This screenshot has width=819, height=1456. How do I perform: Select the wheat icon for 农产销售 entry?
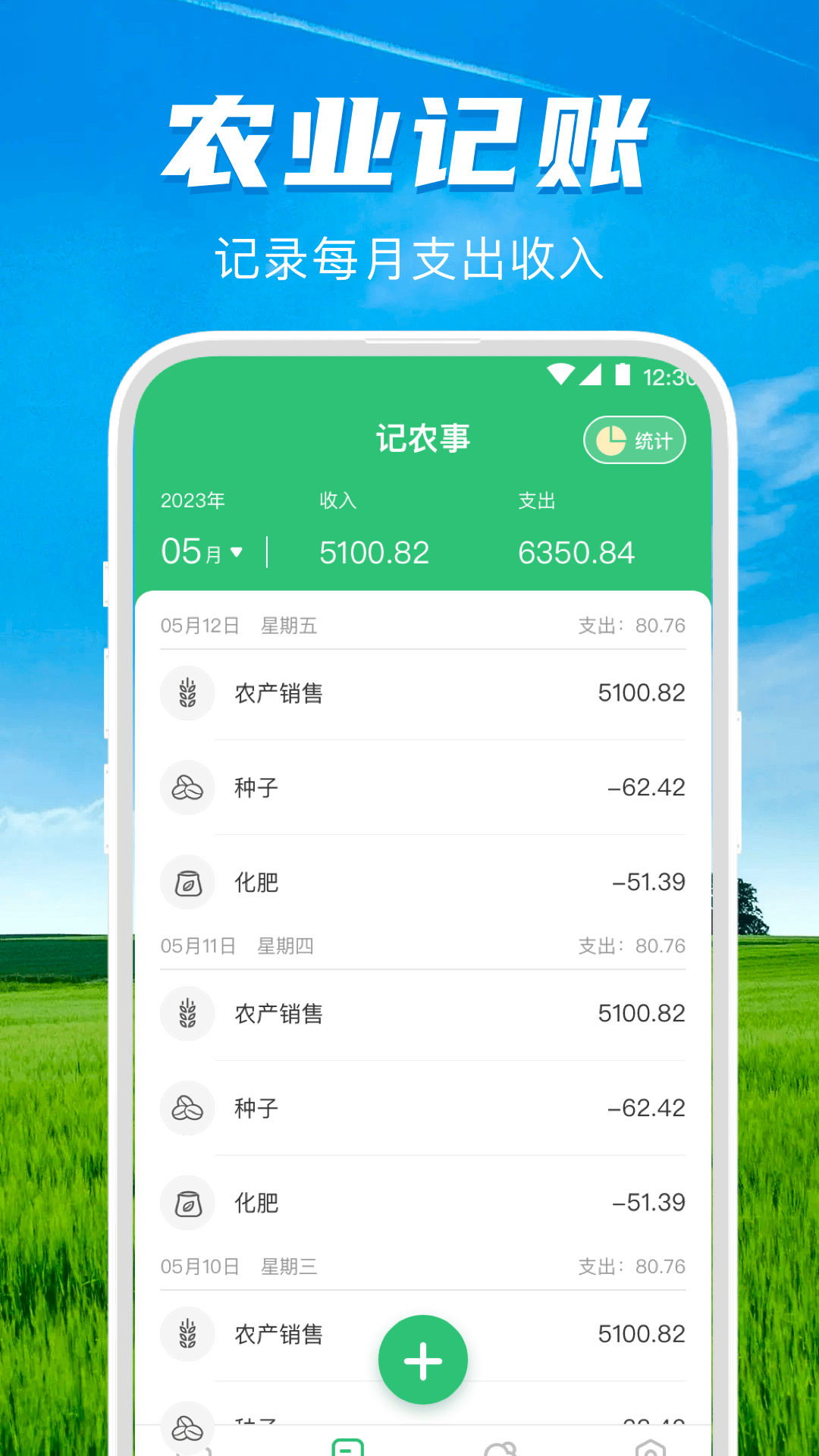tap(187, 693)
